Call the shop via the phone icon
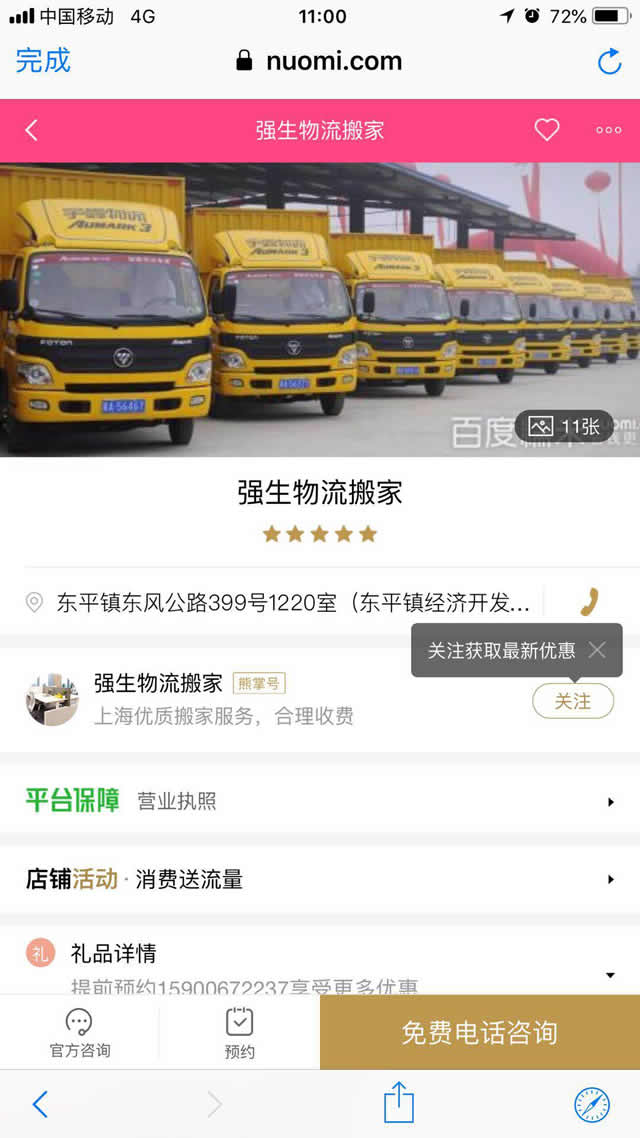640x1138 pixels. tap(589, 602)
